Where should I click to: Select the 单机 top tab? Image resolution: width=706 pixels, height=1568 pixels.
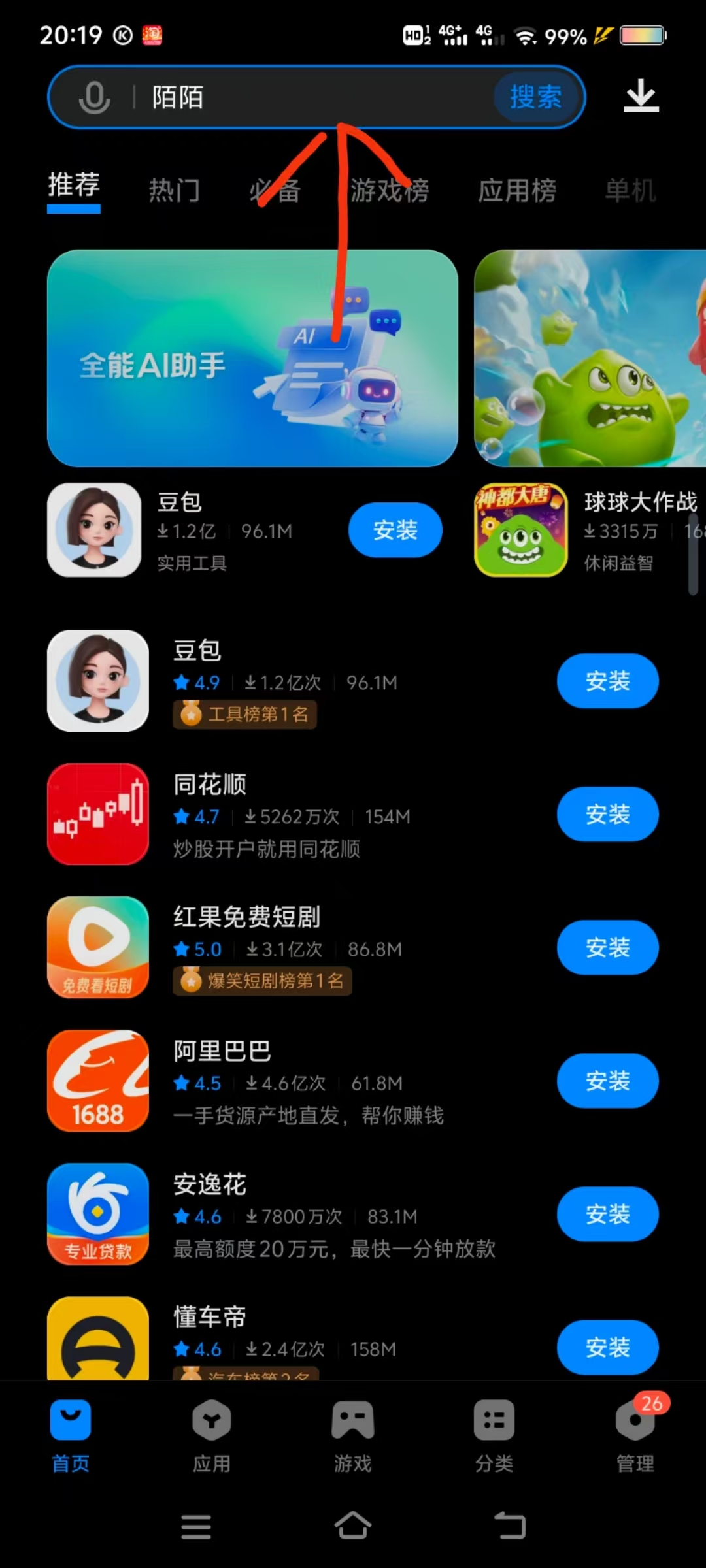(x=630, y=191)
